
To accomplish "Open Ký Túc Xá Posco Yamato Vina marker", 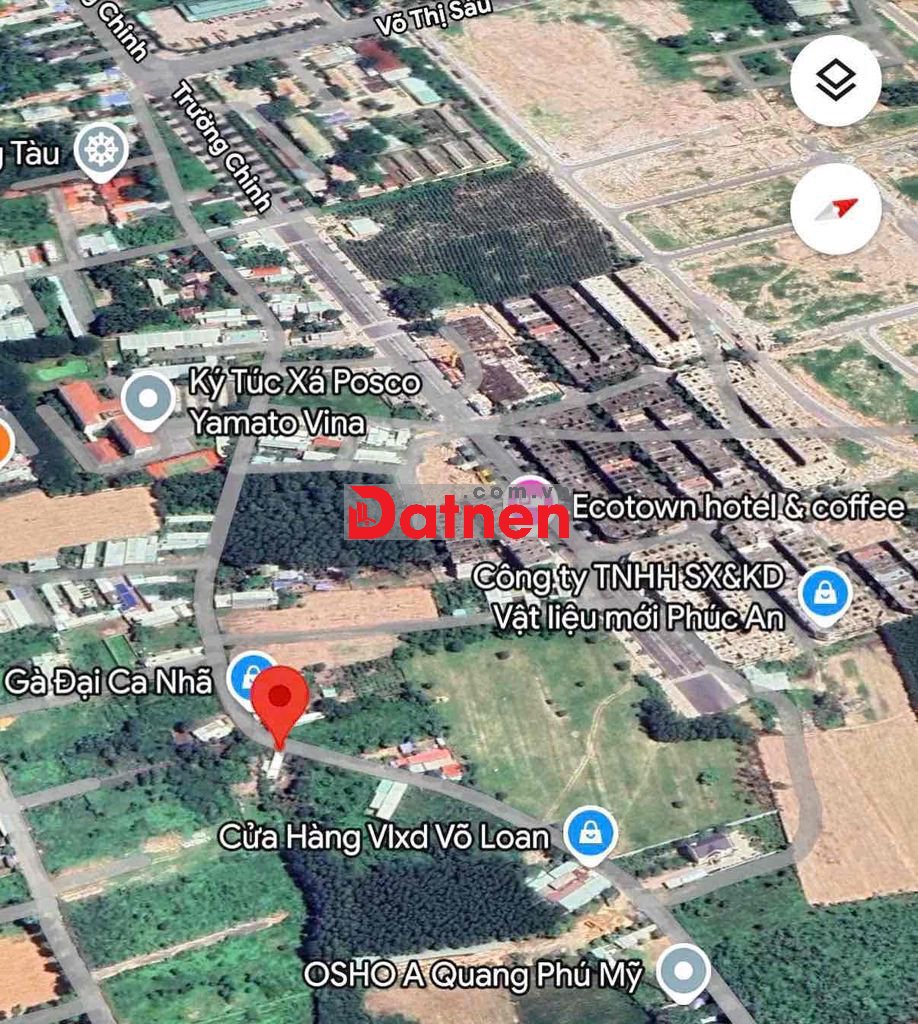I will [149, 398].
